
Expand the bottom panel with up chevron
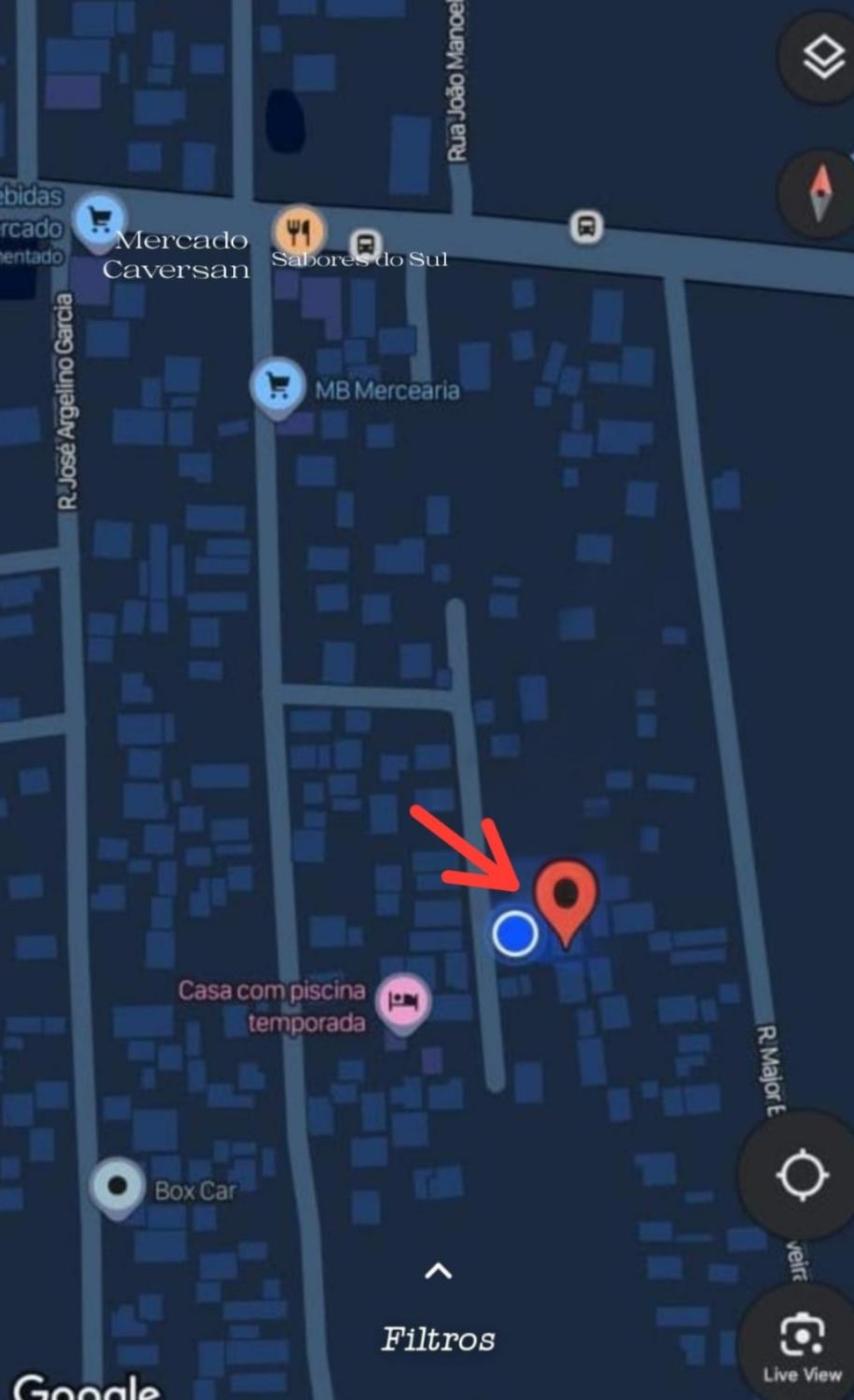[438, 1271]
